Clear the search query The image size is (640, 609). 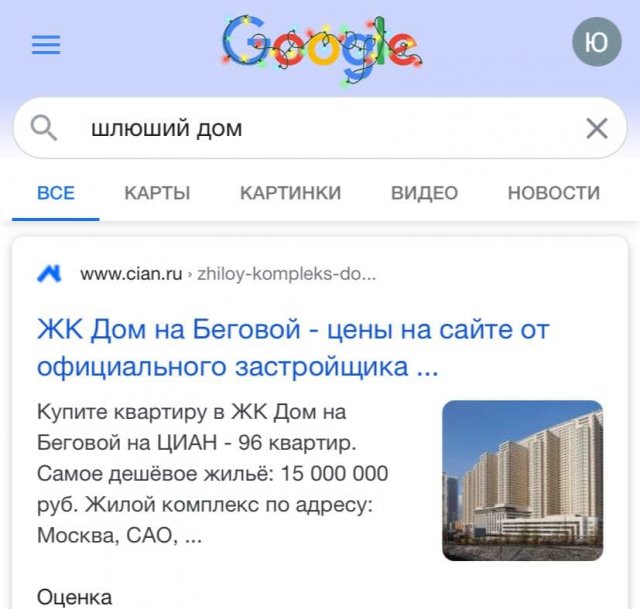pyautogui.click(x=596, y=128)
